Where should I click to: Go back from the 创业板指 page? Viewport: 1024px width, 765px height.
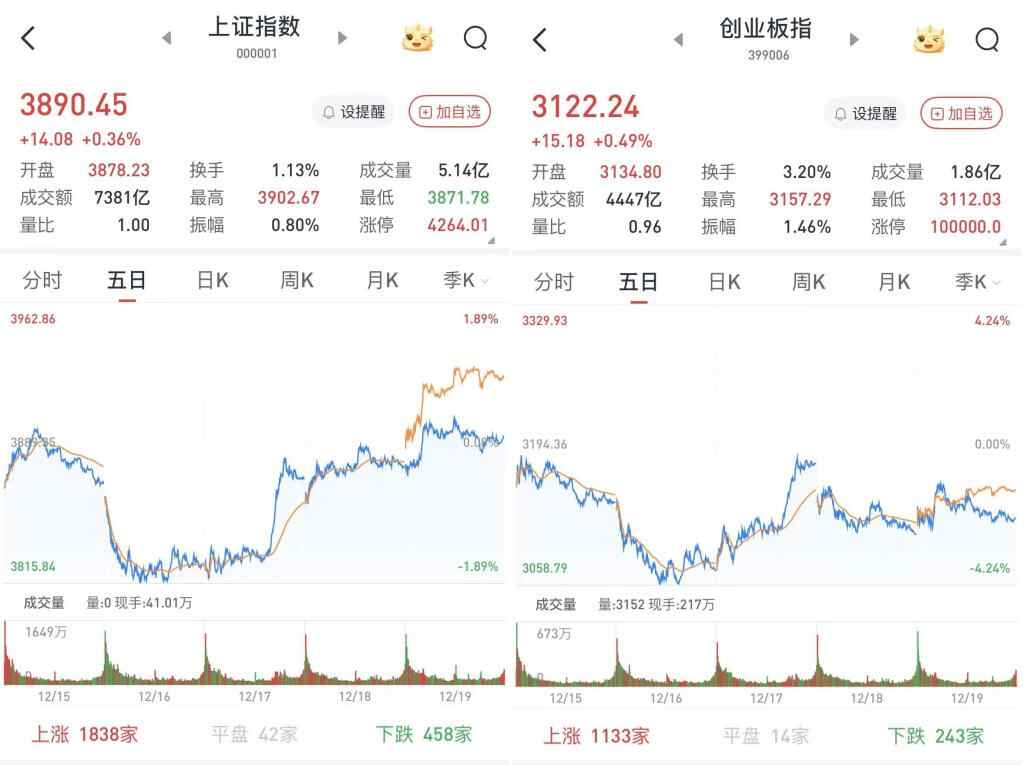[x=540, y=39]
